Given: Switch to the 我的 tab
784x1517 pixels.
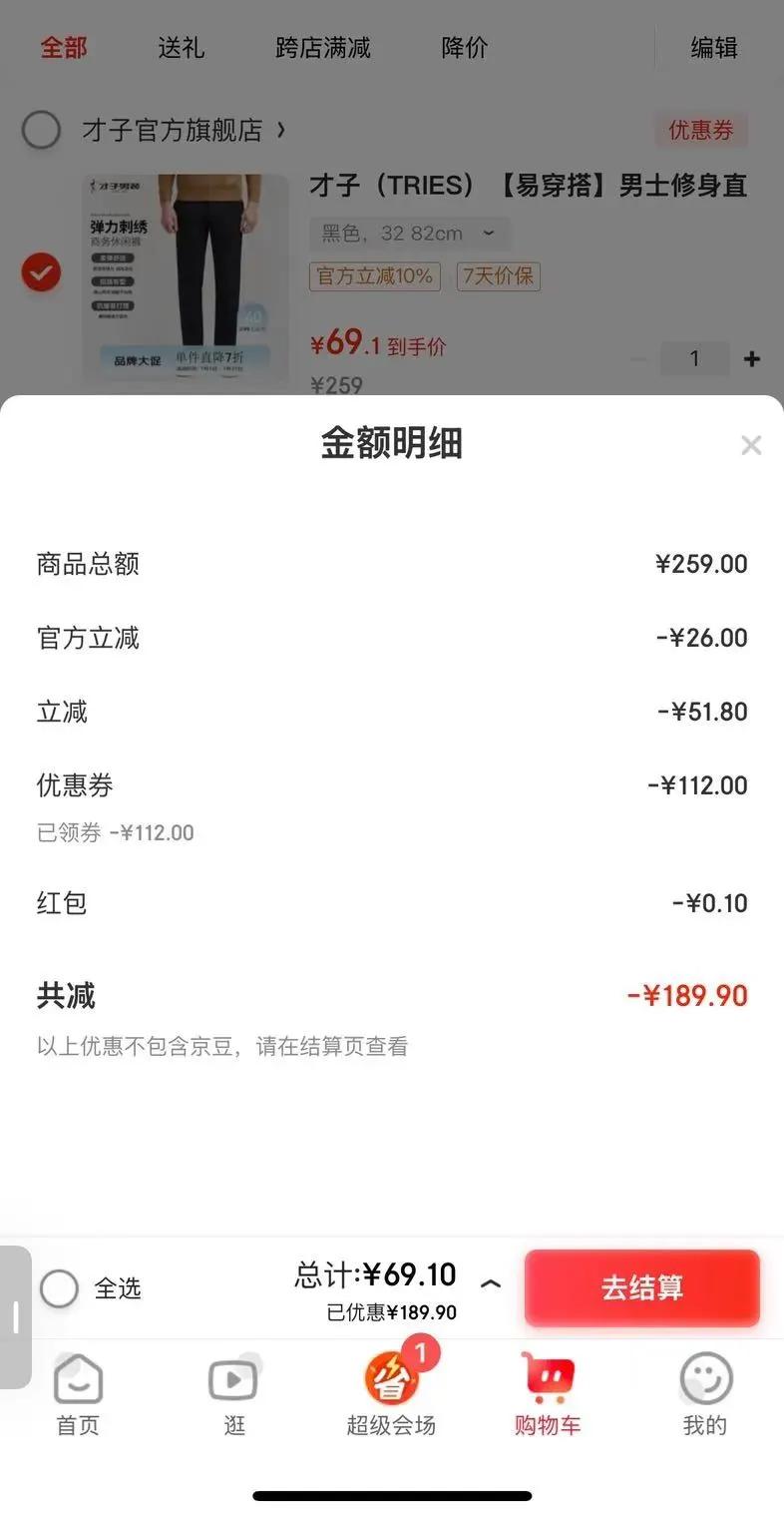Looking at the screenshot, I should coord(705,1394).
